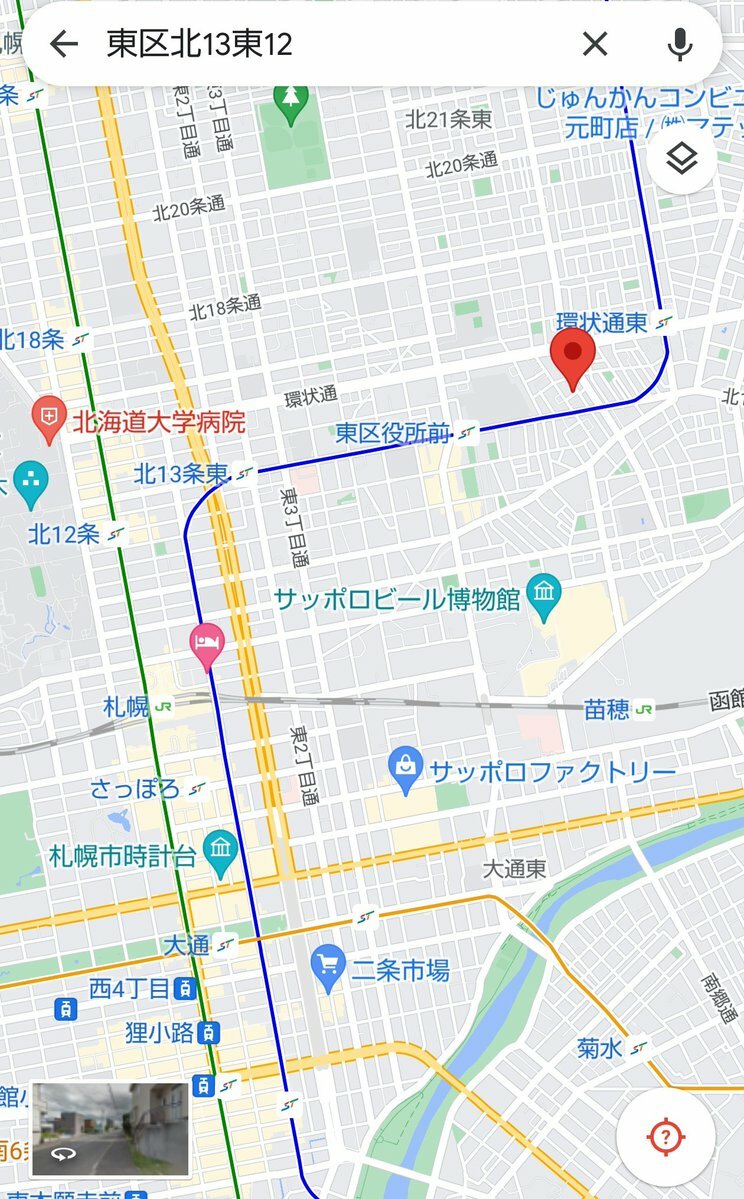Open the park marker near 北21条東
This screenshot has width=744, height=1199.
pos(291,103)
